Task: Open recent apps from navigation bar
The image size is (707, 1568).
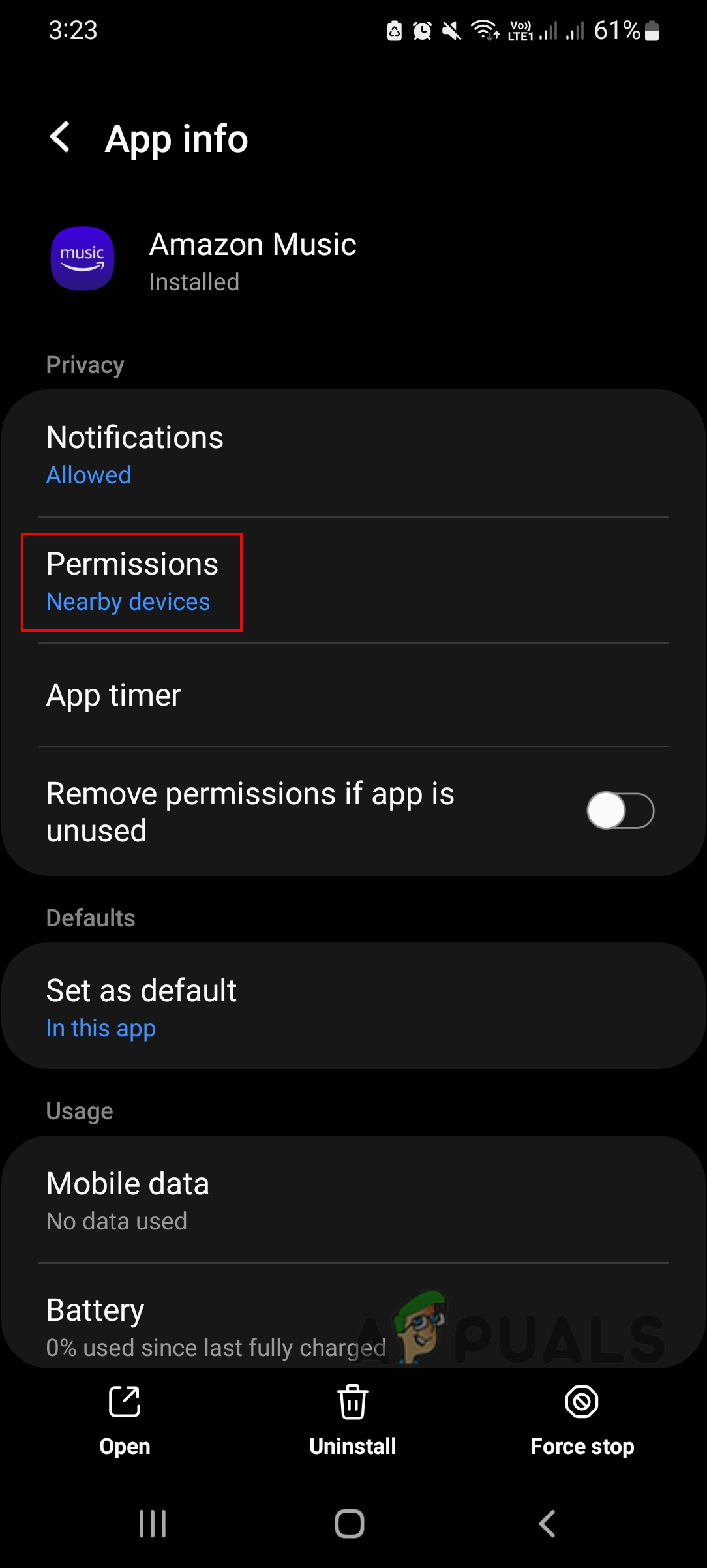Action: (x=153, y=1524)
